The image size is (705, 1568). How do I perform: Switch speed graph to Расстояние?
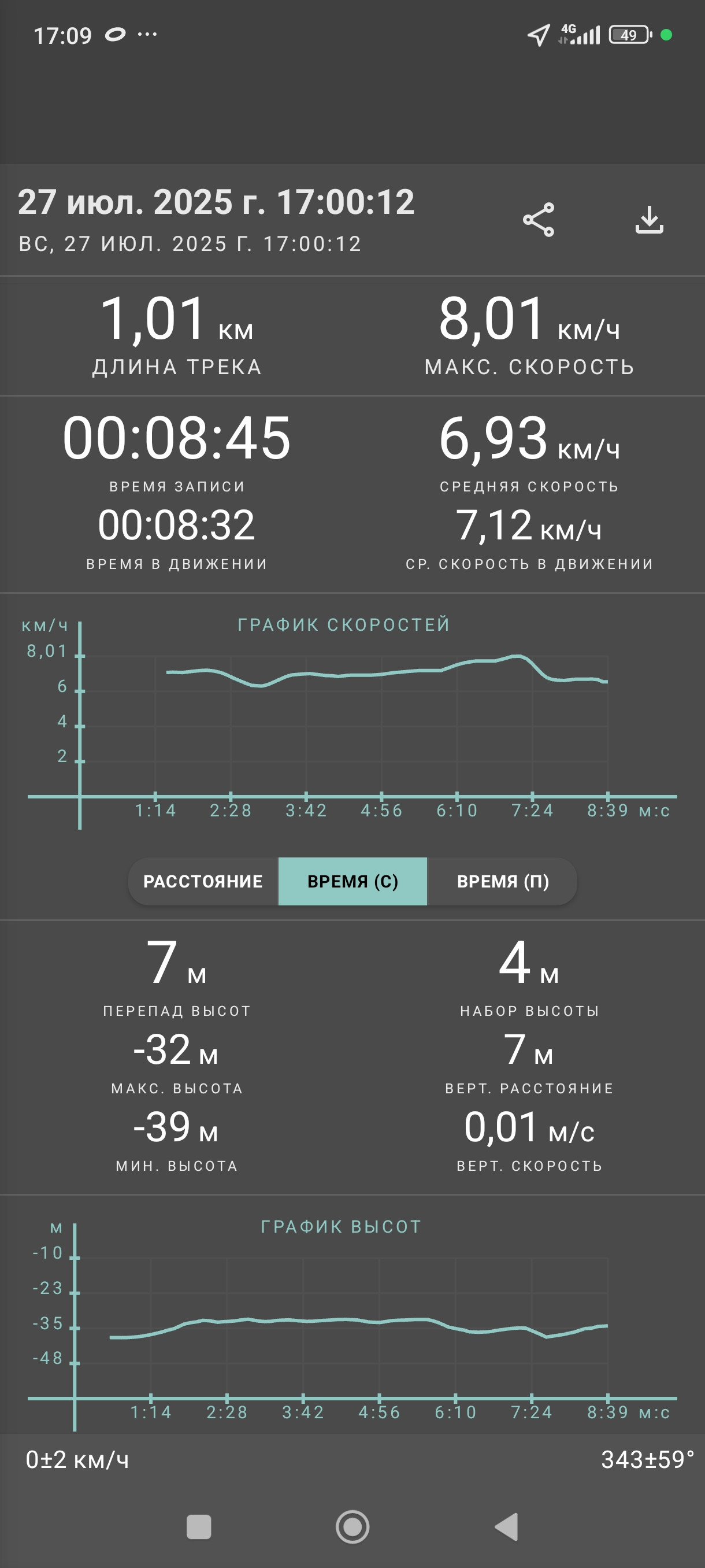click(203, 881)
